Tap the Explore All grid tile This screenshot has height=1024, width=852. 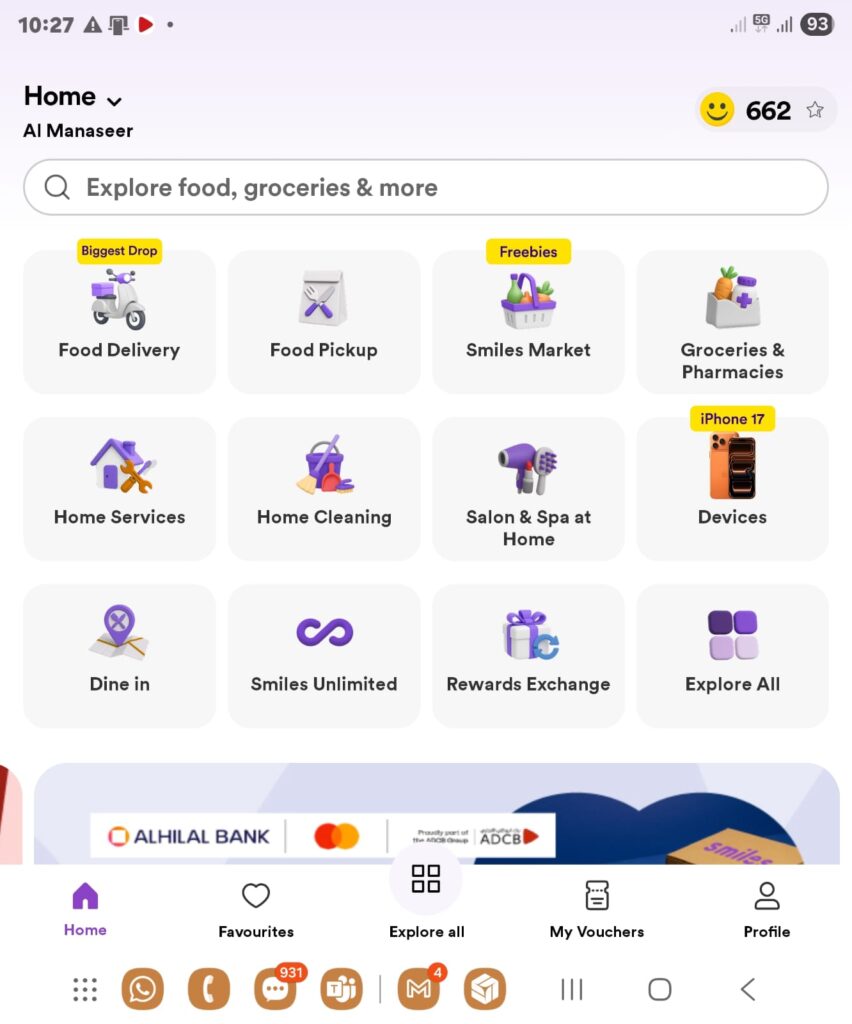point(732,655)
